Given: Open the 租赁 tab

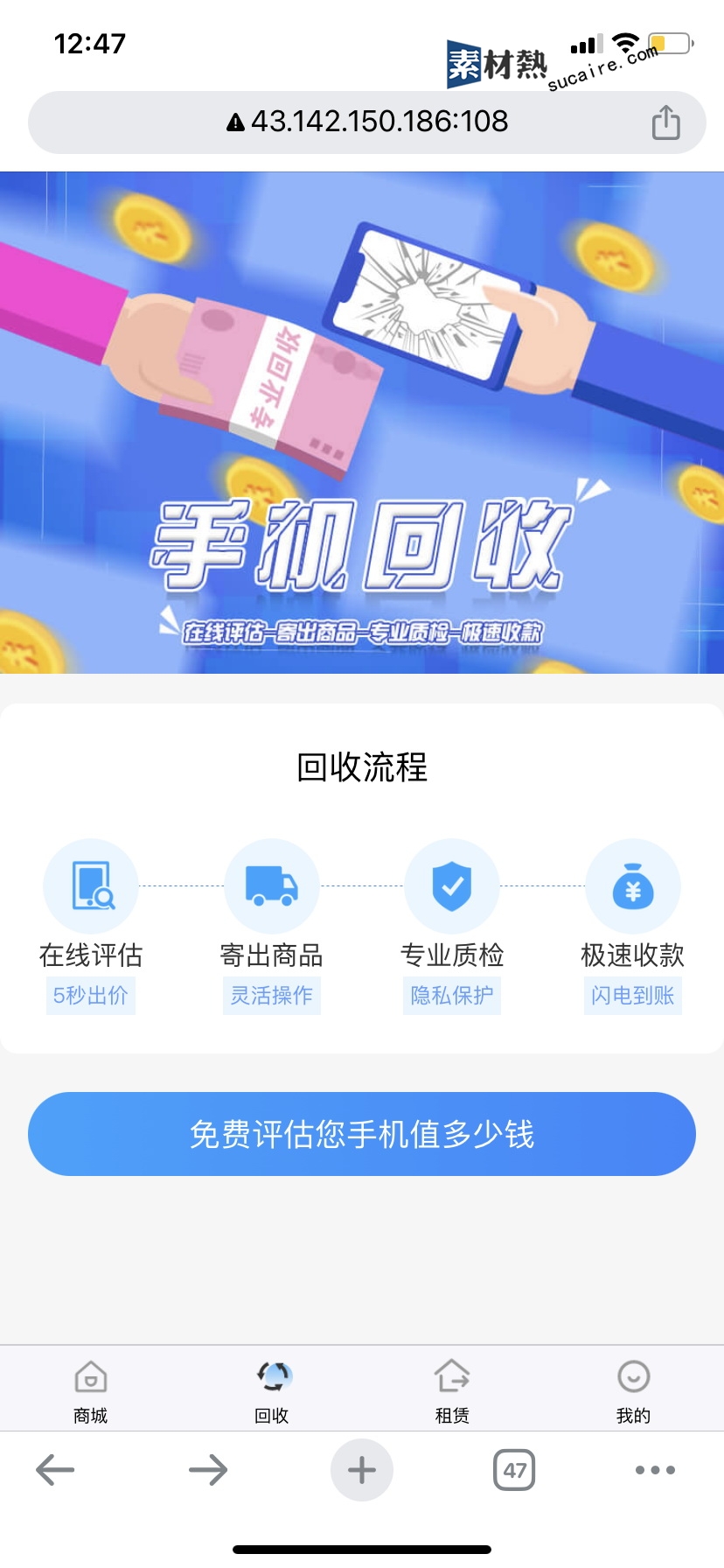Looking at the screenshot, I should [x=452, y=1391].
